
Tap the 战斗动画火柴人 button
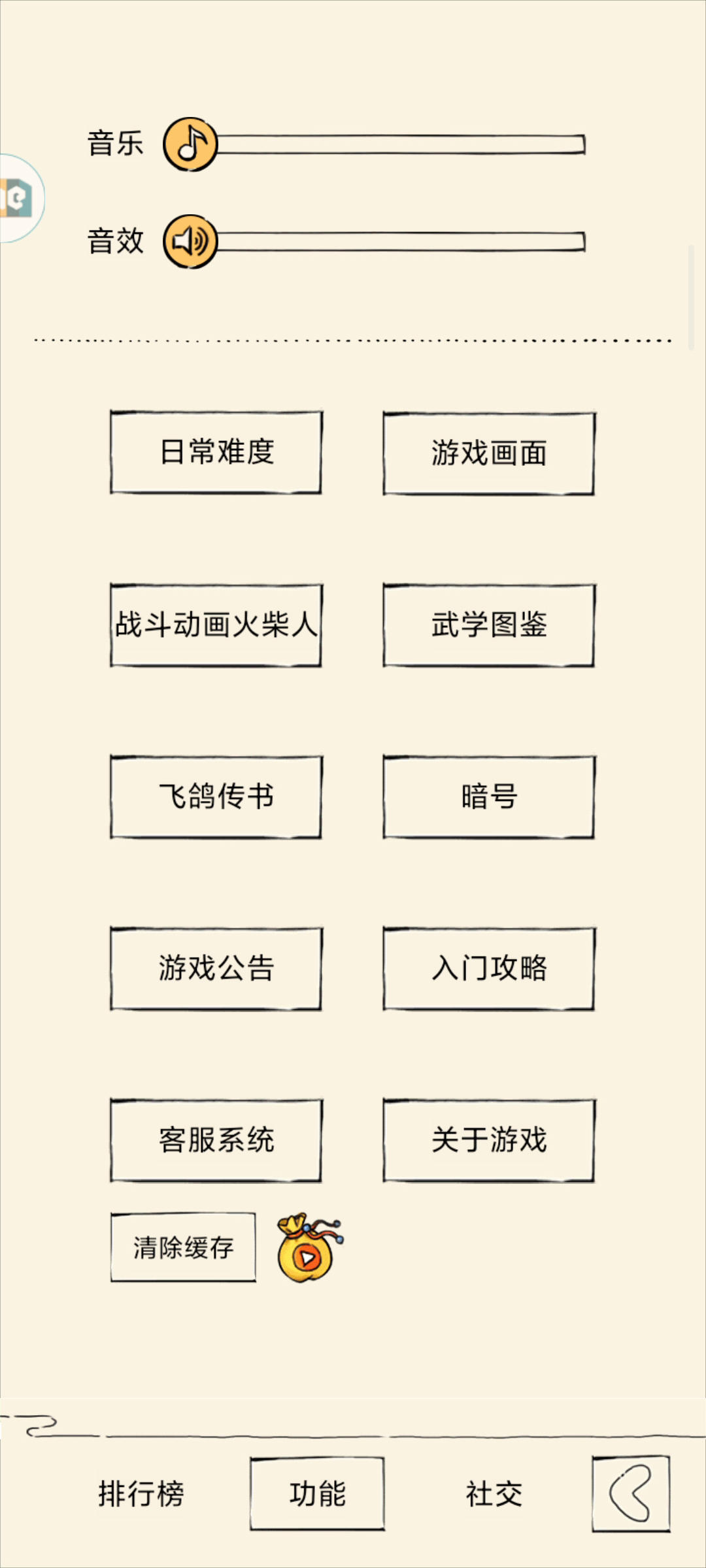point(216,625)
